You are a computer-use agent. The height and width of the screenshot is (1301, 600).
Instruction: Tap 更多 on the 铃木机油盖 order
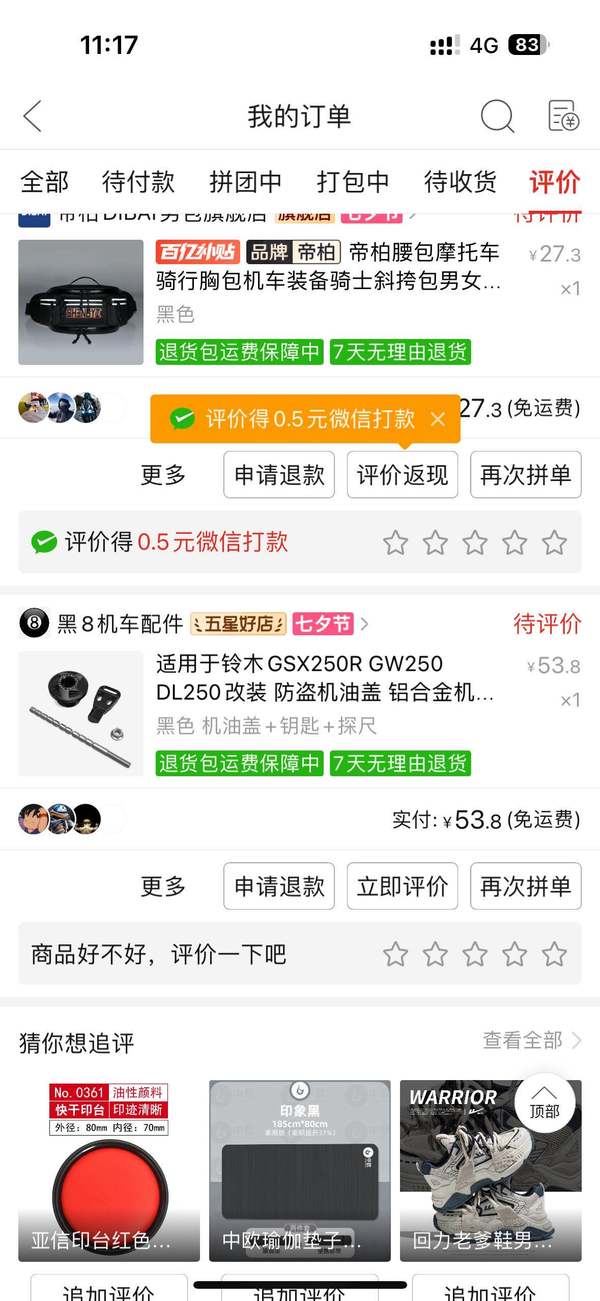[163, 886]
